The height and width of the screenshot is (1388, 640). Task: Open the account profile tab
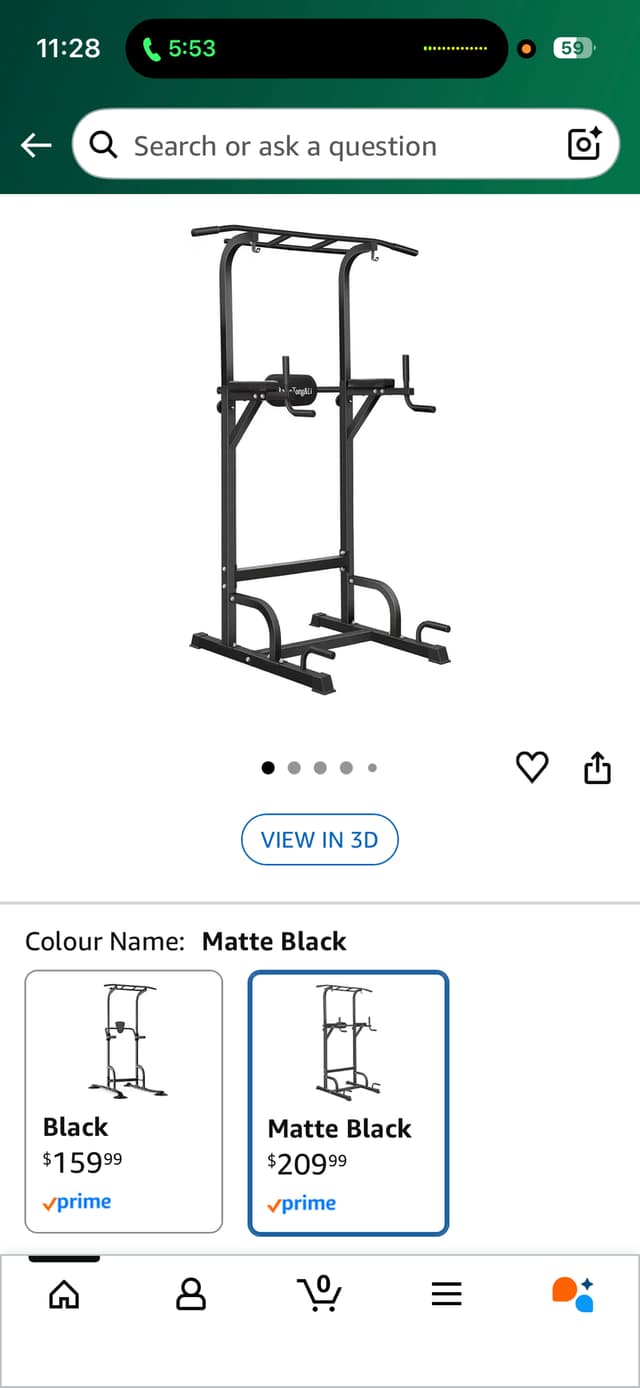coord(191,1295)
